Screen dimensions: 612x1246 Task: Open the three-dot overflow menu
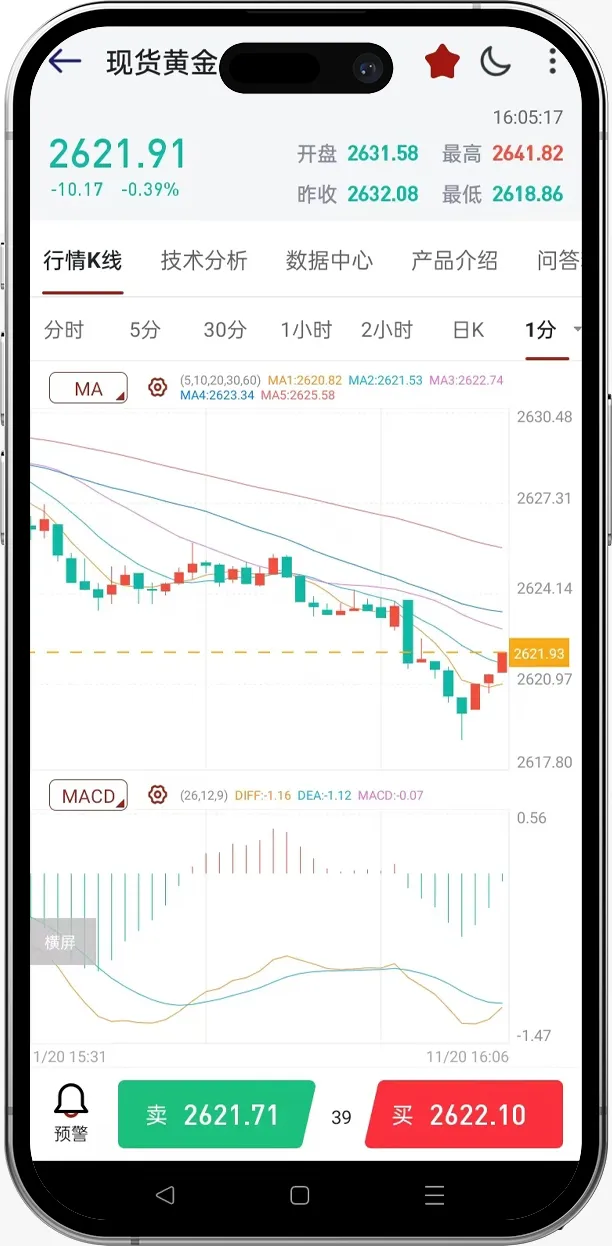tap(552, 62)
